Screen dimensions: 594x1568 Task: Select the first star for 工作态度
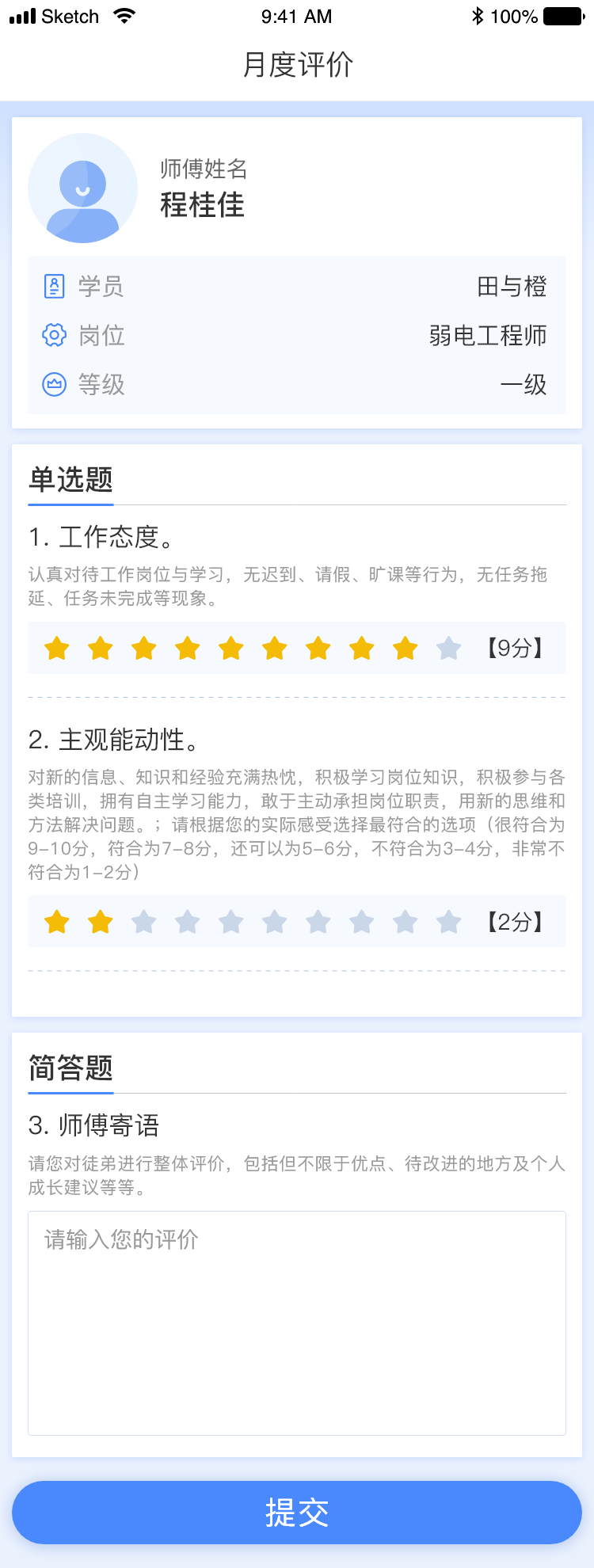tap(57, 649)
